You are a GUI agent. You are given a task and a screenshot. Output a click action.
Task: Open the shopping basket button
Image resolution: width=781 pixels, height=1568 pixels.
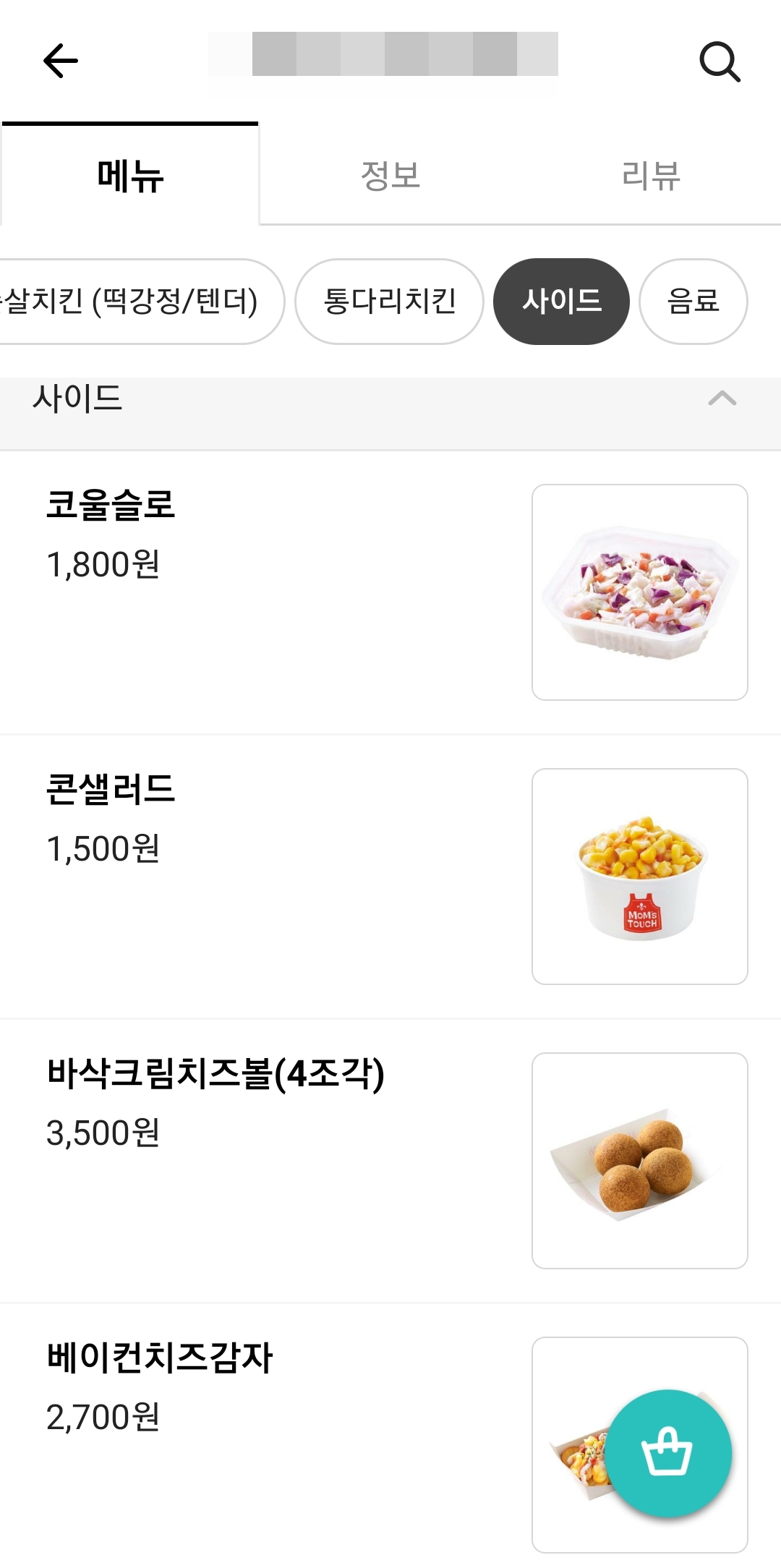667,1452
